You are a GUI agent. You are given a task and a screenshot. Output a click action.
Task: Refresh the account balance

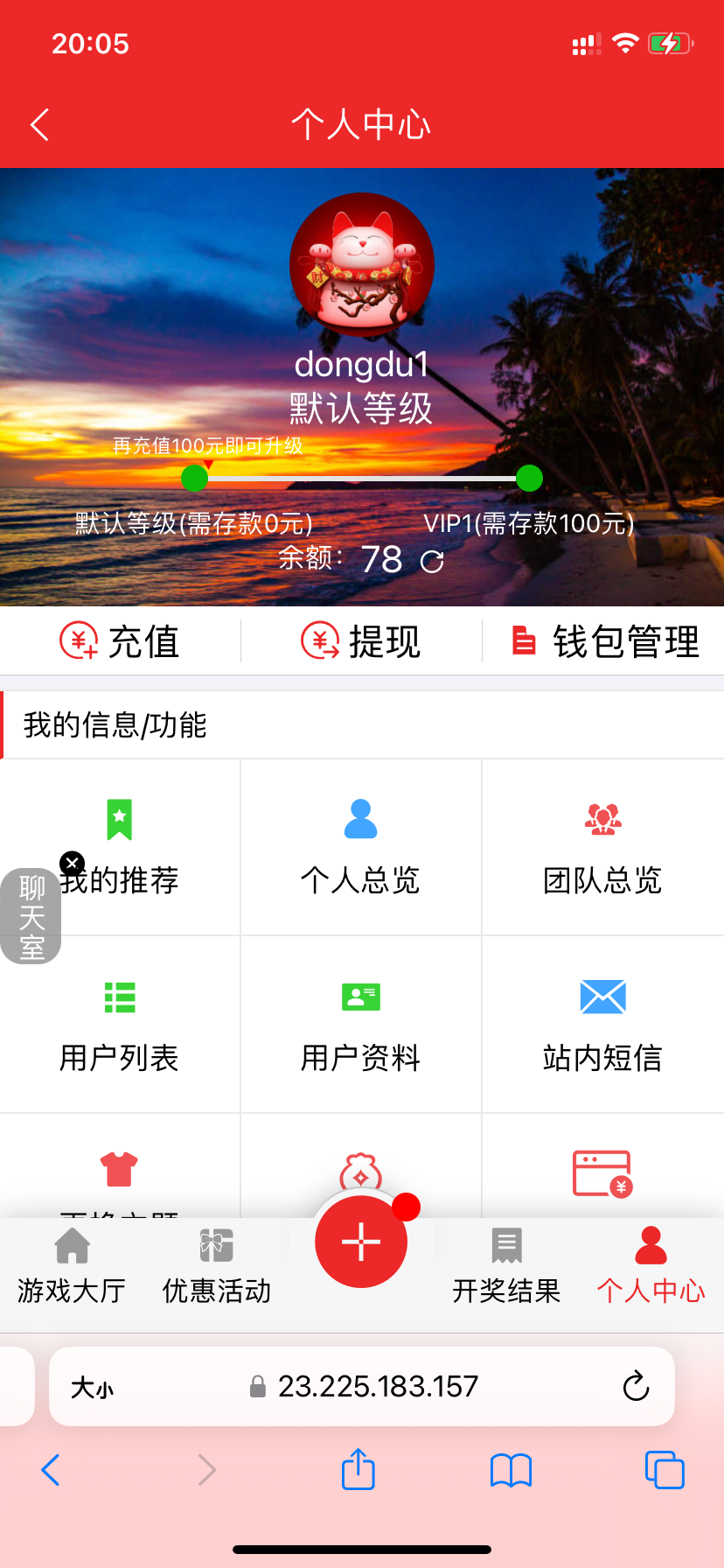[x=432, y=562]
